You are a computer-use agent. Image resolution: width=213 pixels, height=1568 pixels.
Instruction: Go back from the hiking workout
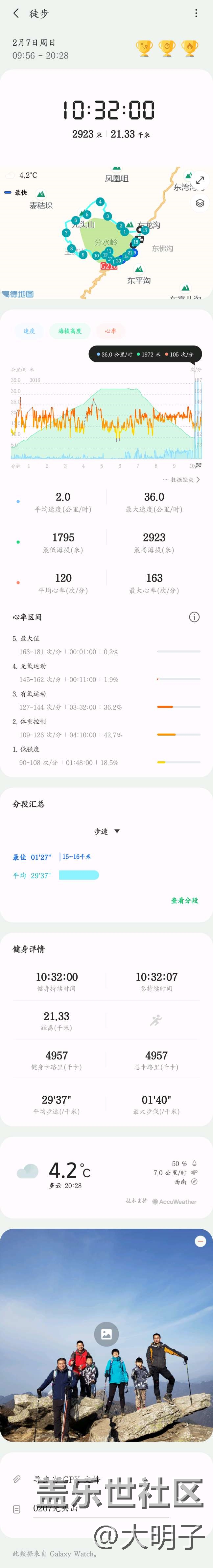pos(16,13)
